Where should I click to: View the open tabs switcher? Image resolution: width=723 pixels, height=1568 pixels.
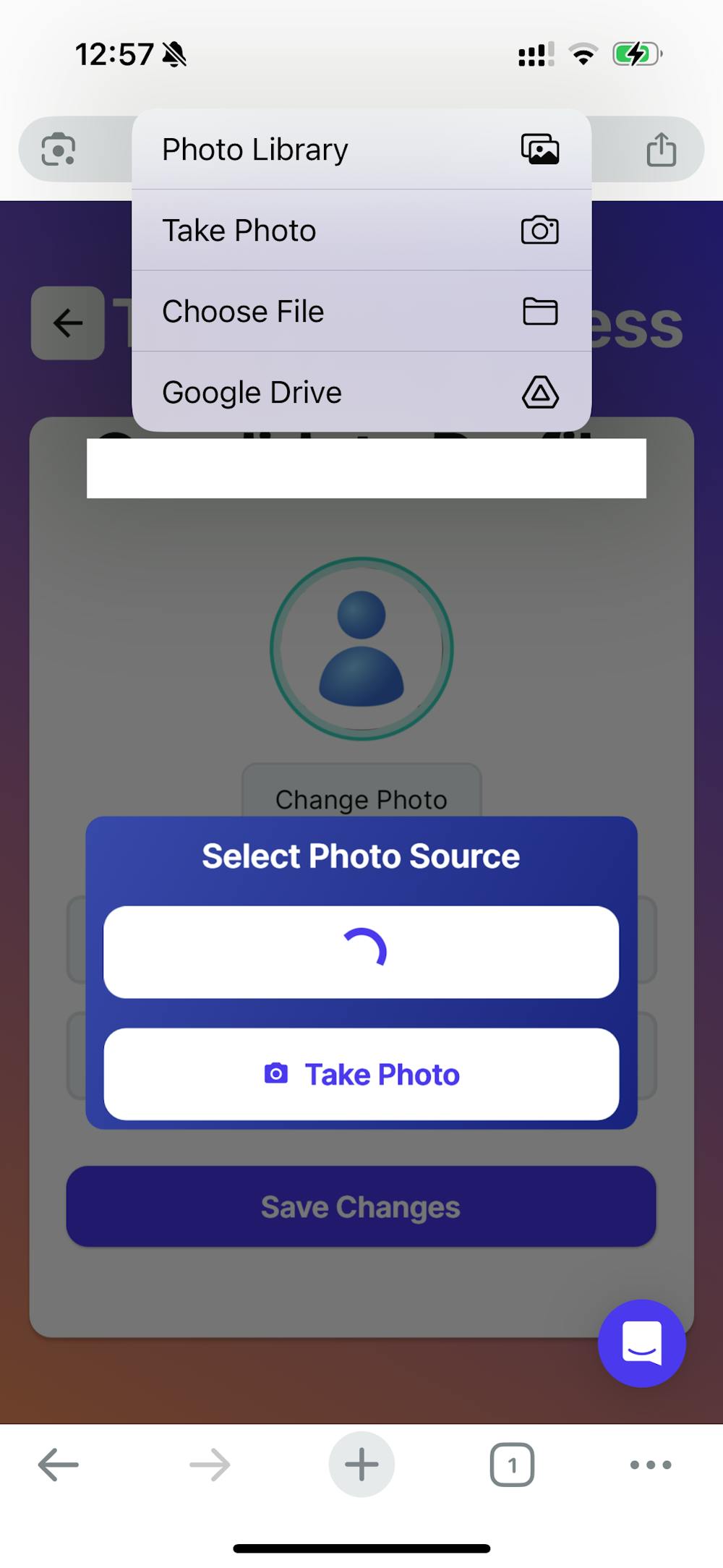512,1465
